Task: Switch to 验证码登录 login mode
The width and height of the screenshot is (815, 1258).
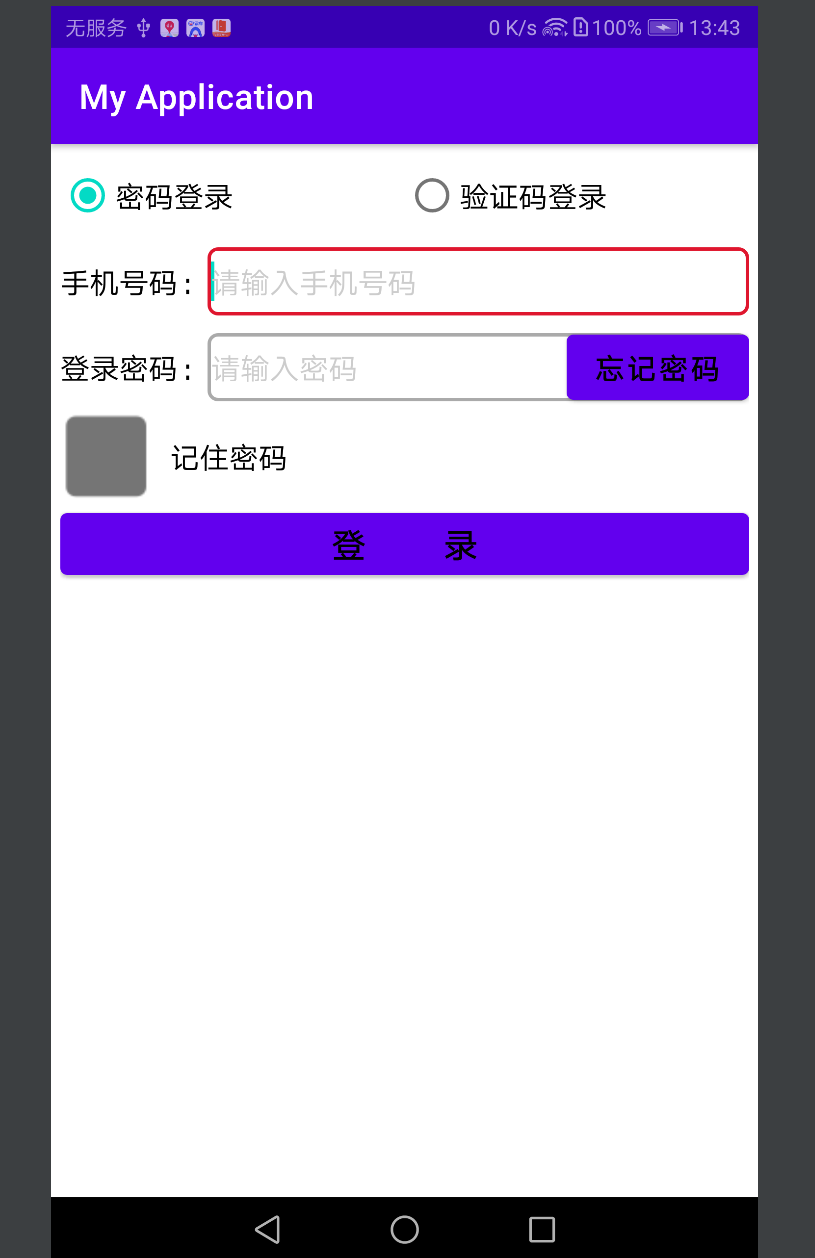Action: click(432, 196)
